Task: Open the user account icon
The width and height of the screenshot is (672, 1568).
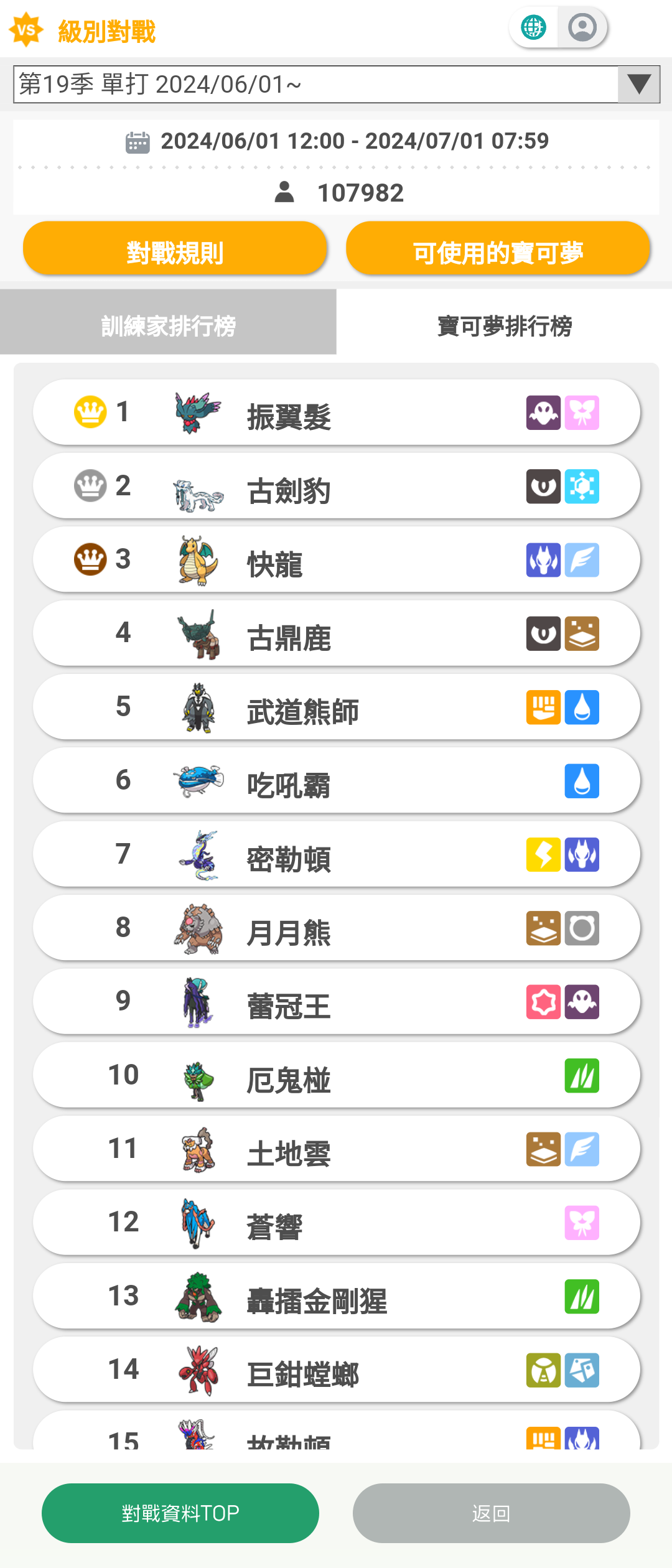Action: coord(582,27)
